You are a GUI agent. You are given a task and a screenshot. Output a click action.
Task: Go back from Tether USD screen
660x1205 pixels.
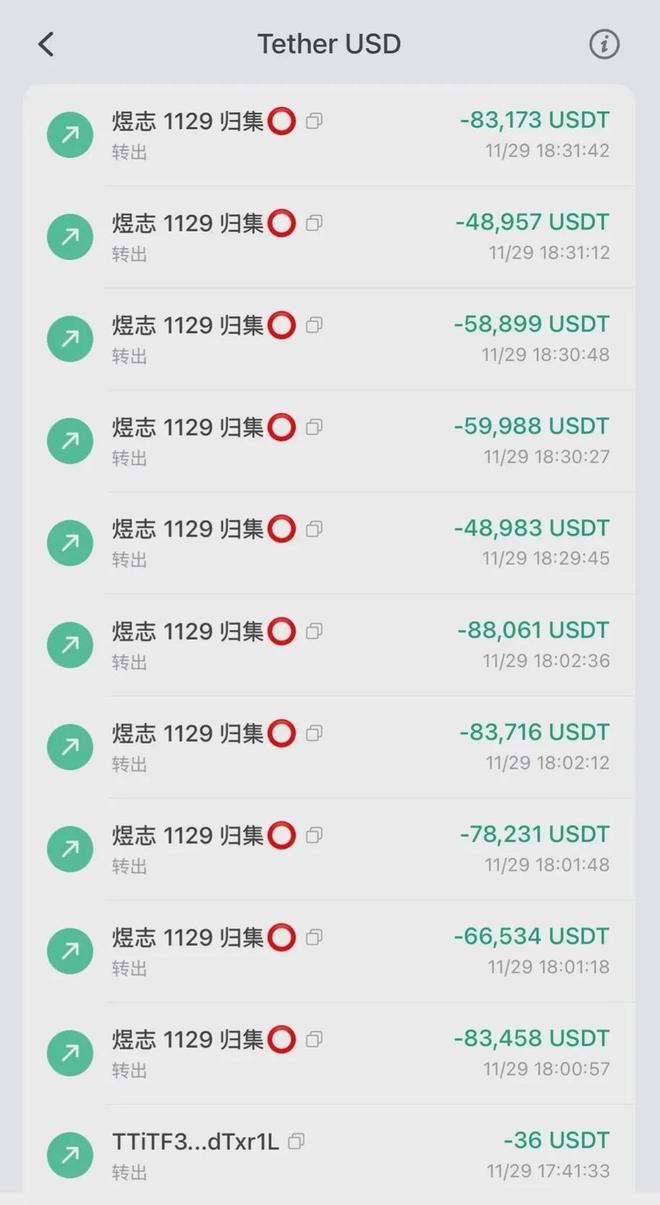46,44
